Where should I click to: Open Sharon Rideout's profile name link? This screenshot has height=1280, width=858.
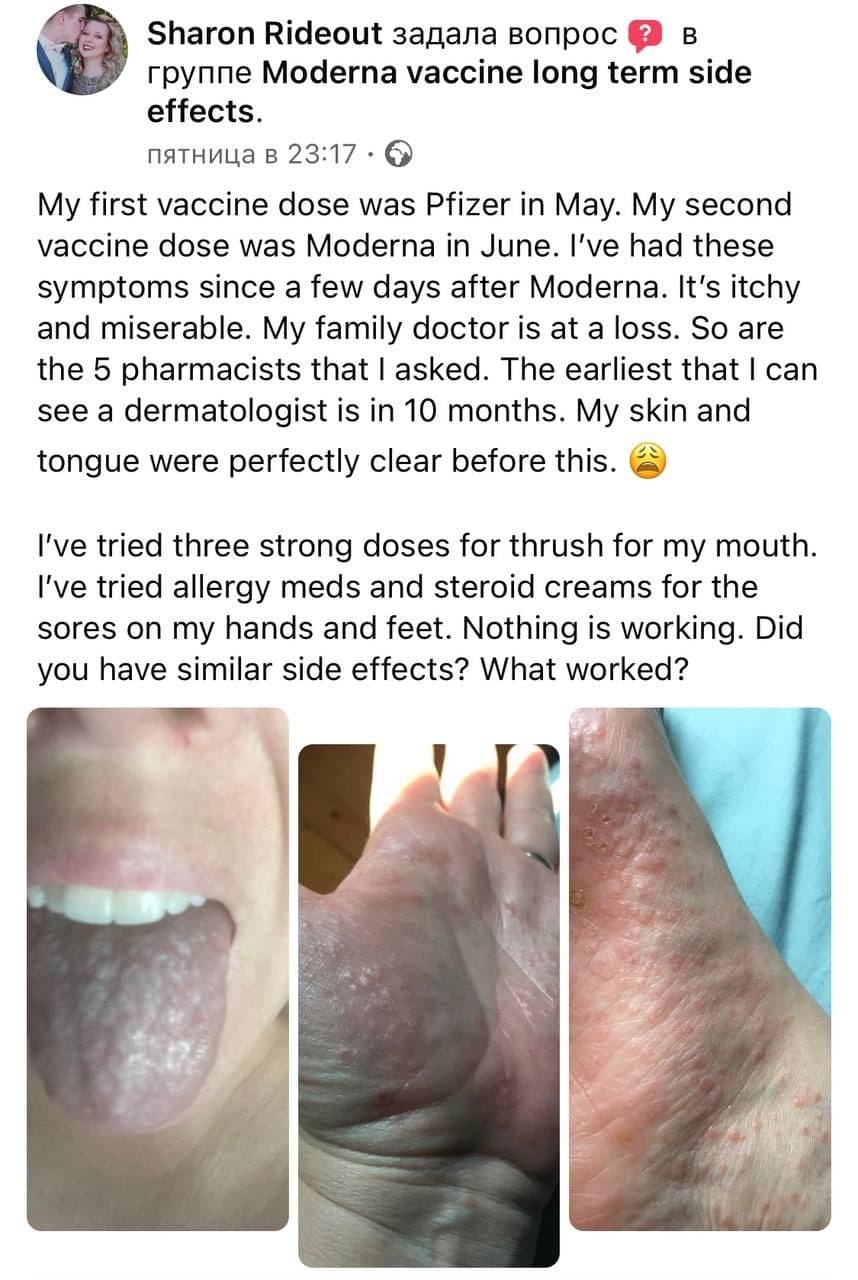[x=265, y=34]
